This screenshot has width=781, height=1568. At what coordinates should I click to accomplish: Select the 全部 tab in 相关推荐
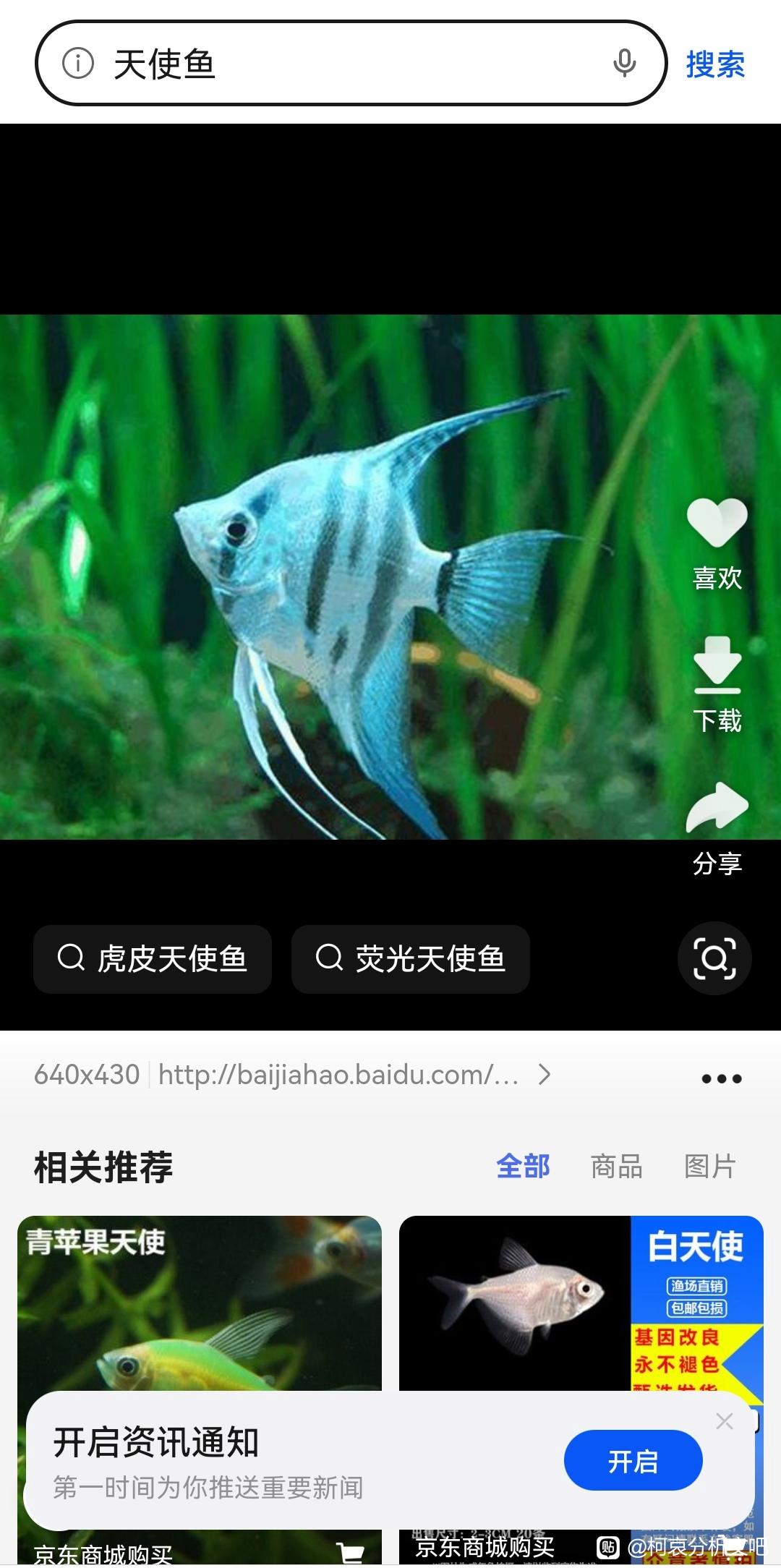pos(523,1167)
